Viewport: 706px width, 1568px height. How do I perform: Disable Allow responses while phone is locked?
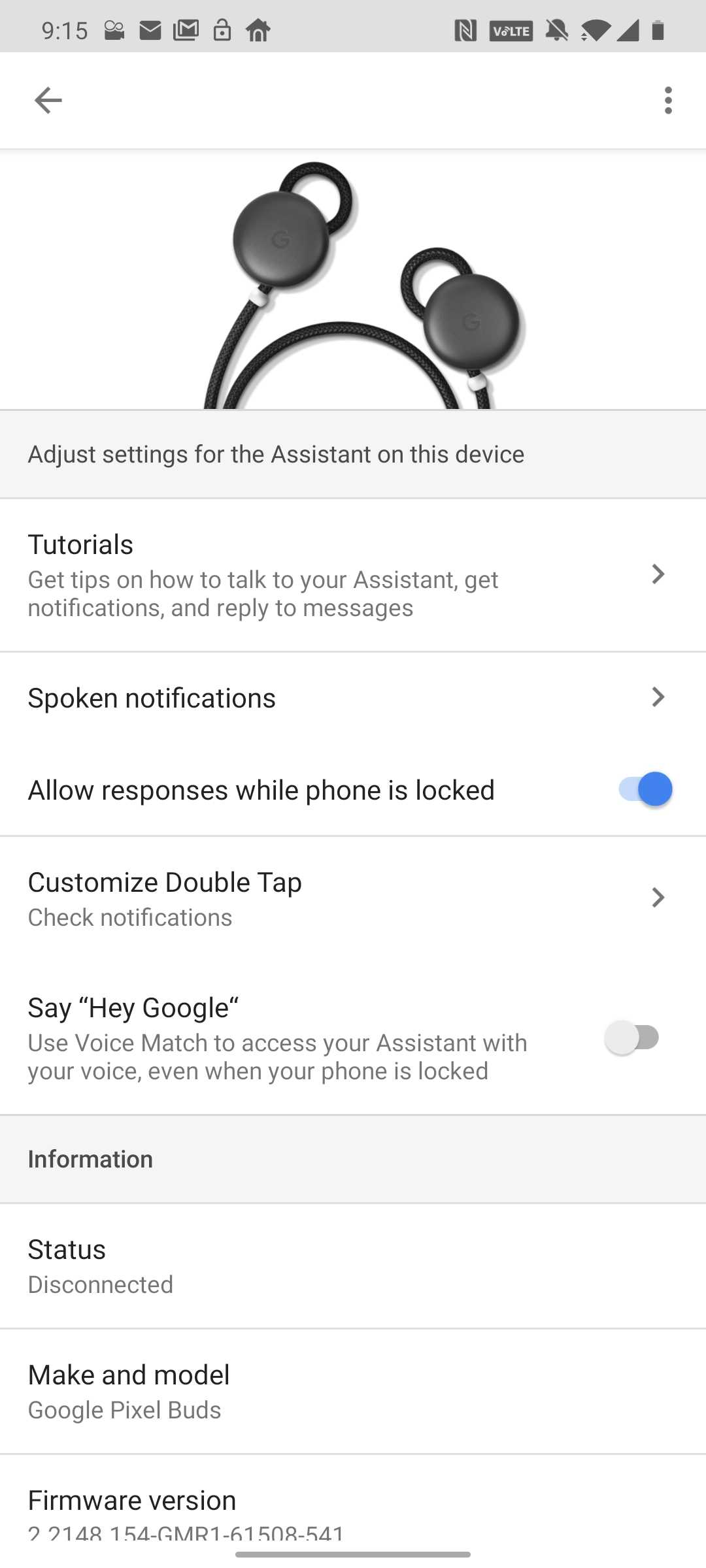(x=645, y=789)
